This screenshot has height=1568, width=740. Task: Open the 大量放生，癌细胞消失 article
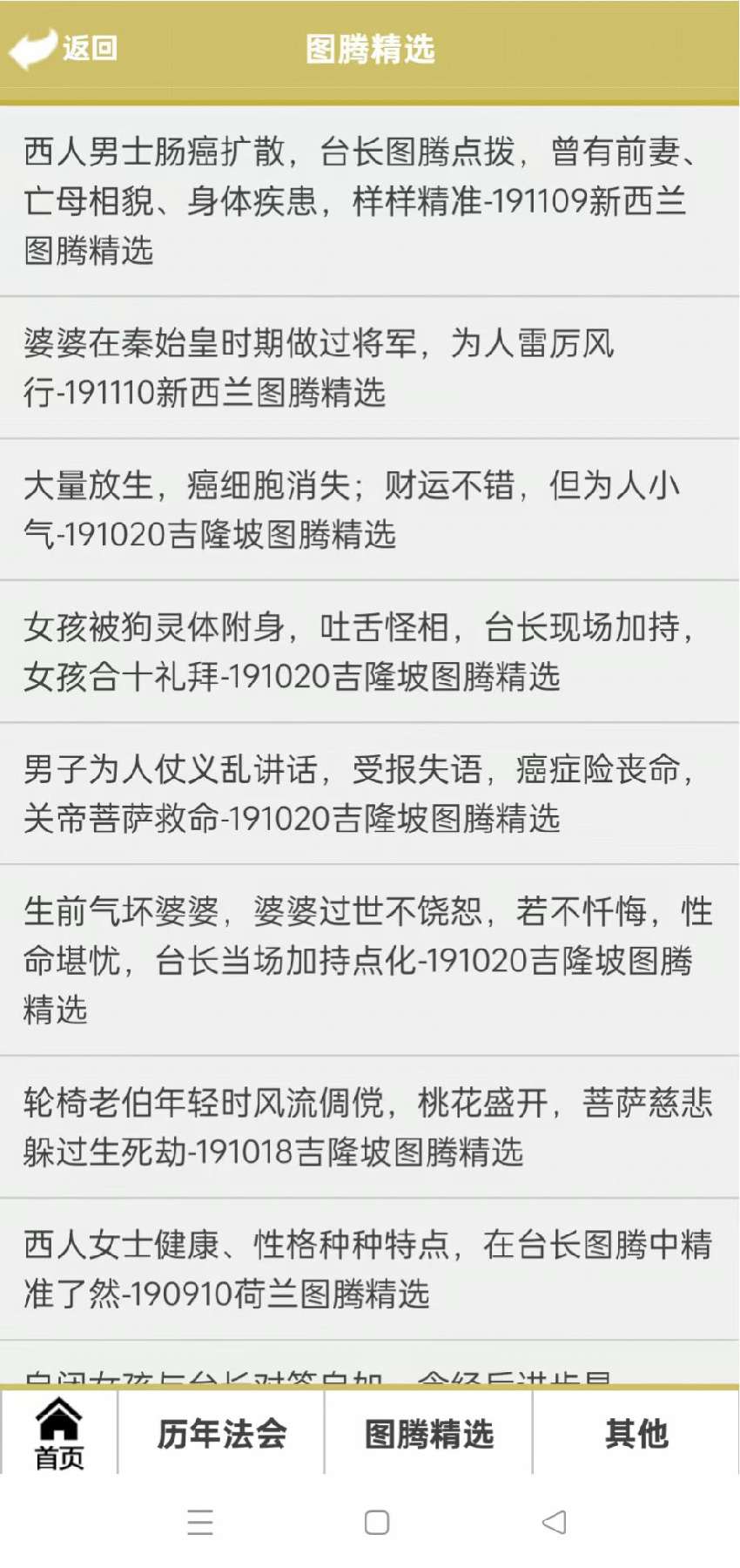pyautogui.click(x=370, y=510)
